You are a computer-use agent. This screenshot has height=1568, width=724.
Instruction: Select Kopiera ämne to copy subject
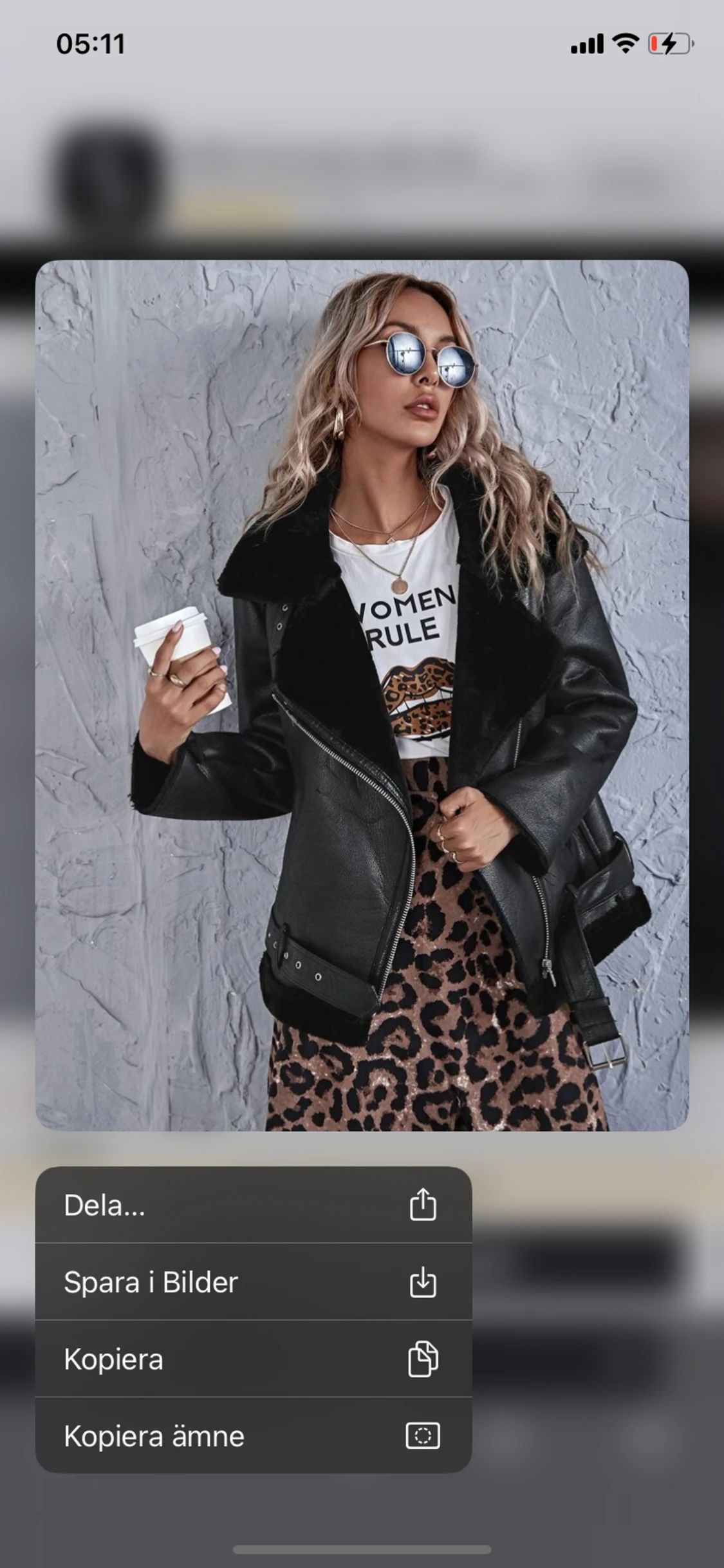(x=254, y=1435)
